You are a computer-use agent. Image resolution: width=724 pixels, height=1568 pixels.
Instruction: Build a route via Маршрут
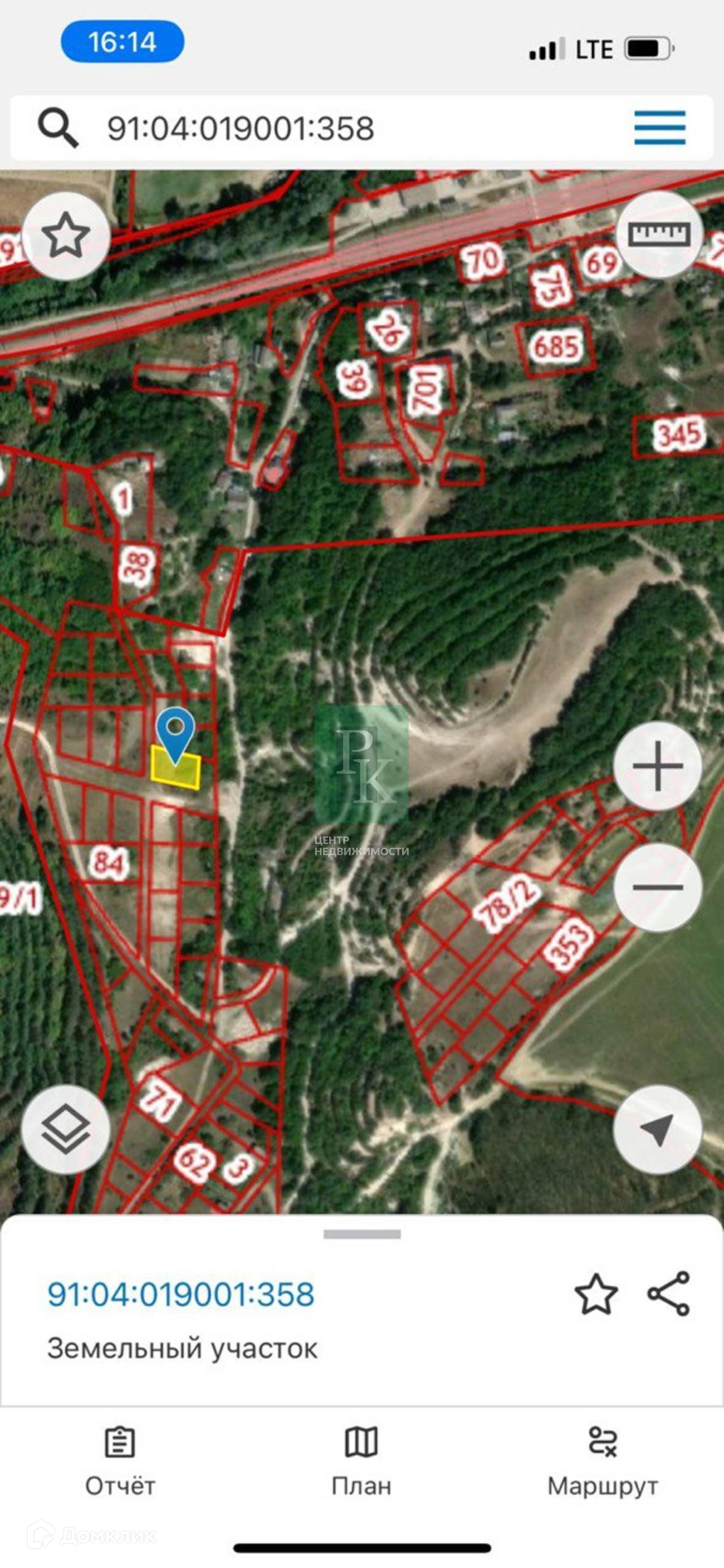pyautogui.click(x=603, y=1461)
